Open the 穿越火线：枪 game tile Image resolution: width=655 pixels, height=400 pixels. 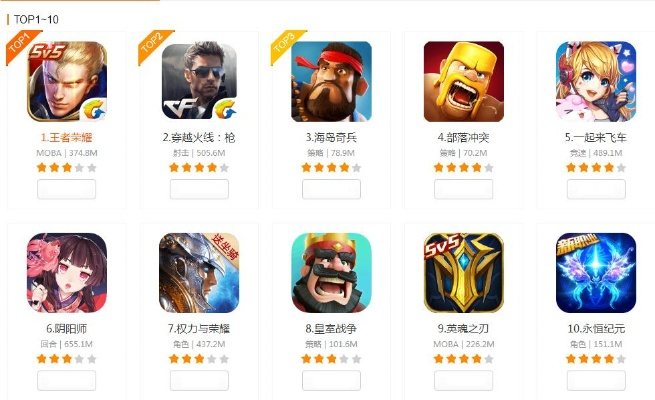point(200,81)
